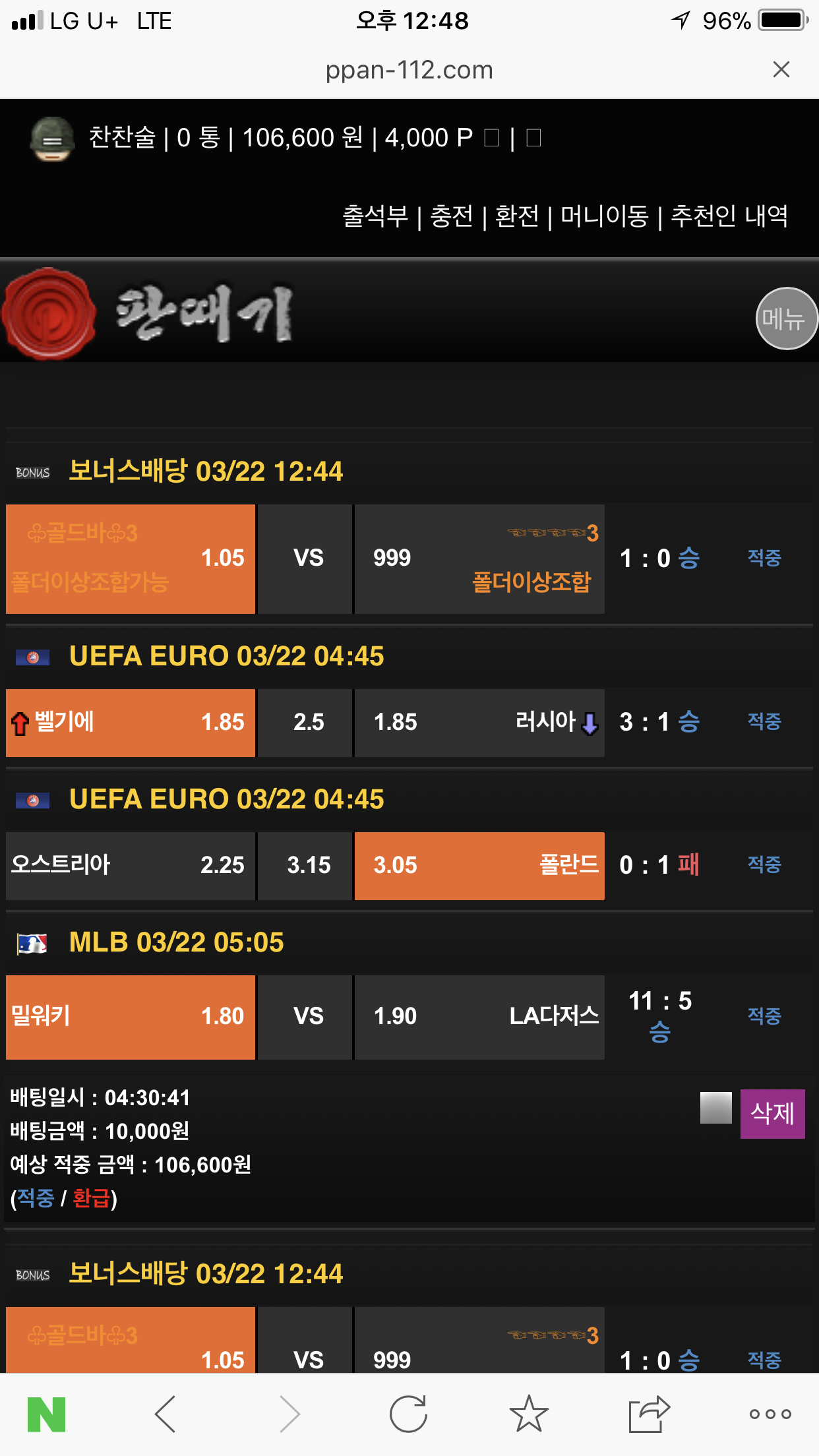The image size is (819, 1456).
Task: Open the 충전 deposit link
Action: coord(452,216)
